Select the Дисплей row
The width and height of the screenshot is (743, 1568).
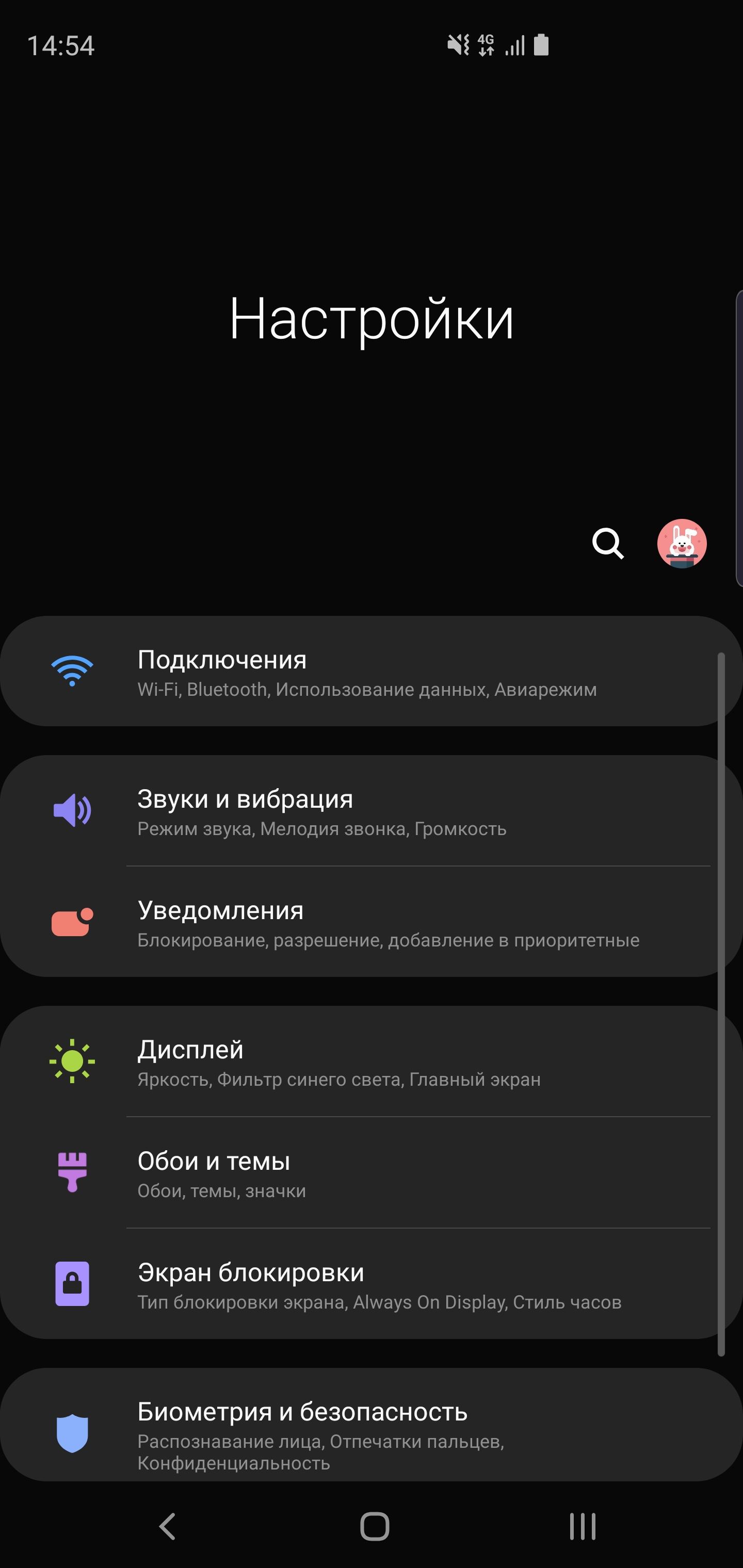click(365, 1061)
